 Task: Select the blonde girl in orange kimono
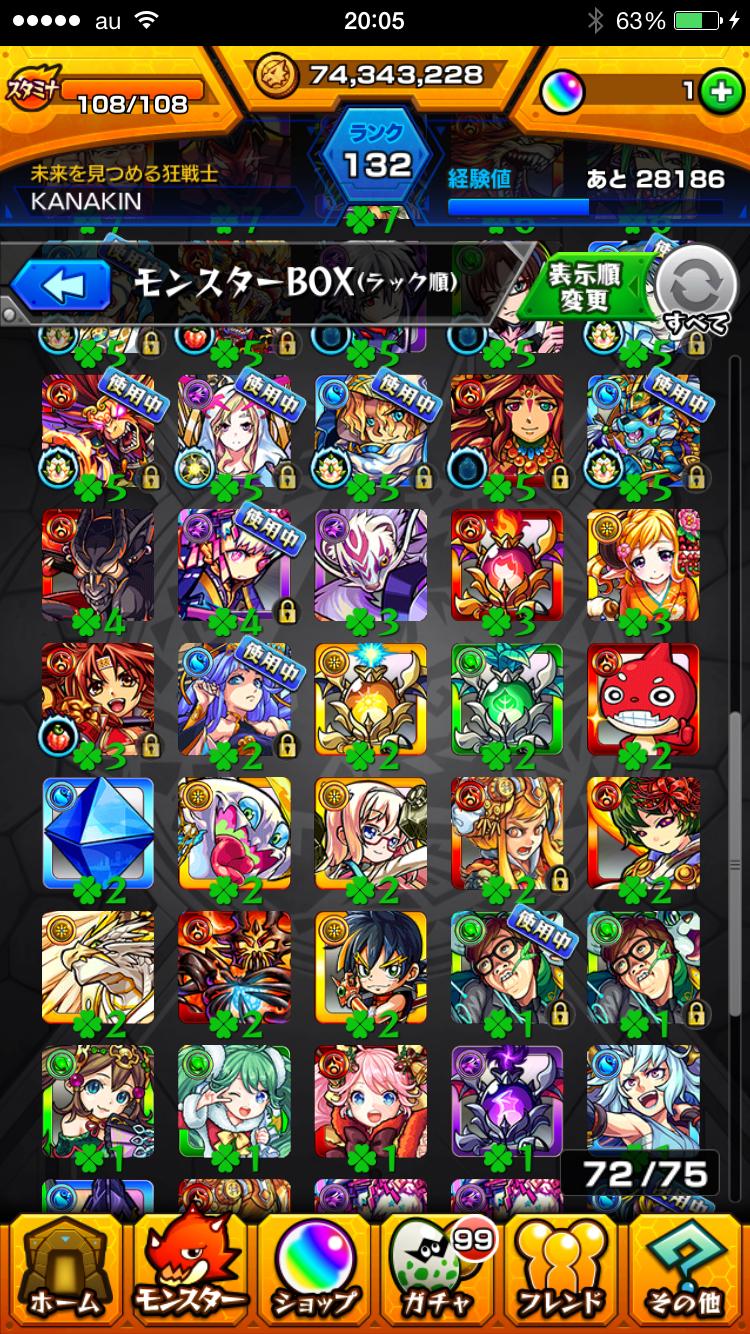[x=643, y=564]
